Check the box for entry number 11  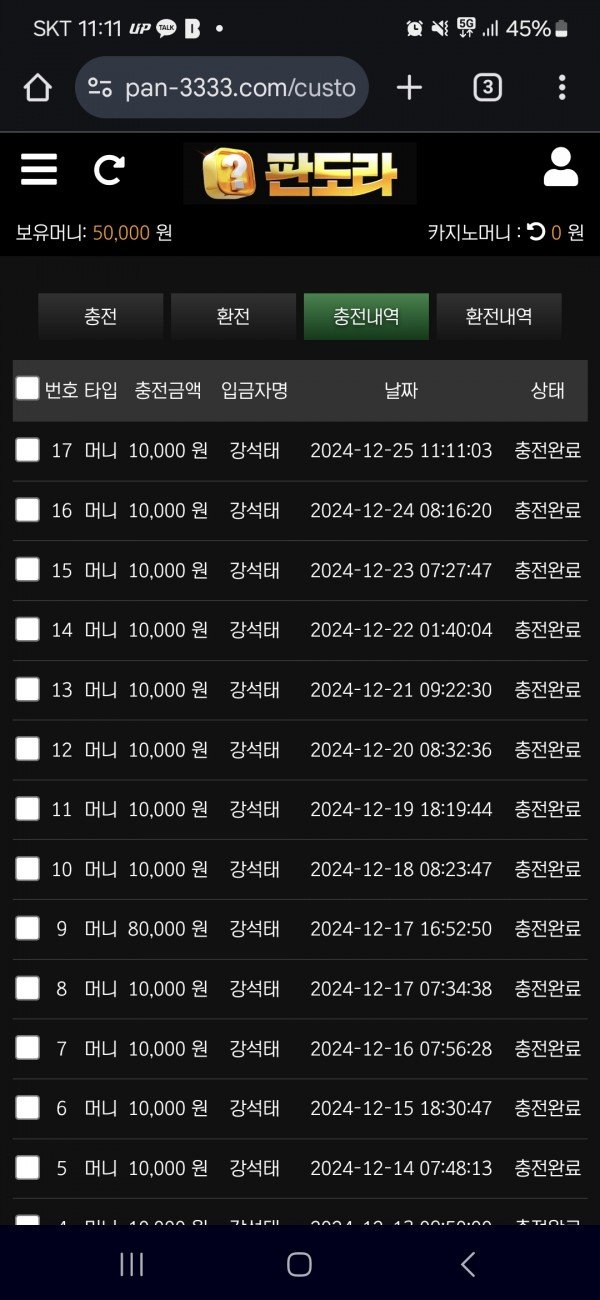click(27, 809)
